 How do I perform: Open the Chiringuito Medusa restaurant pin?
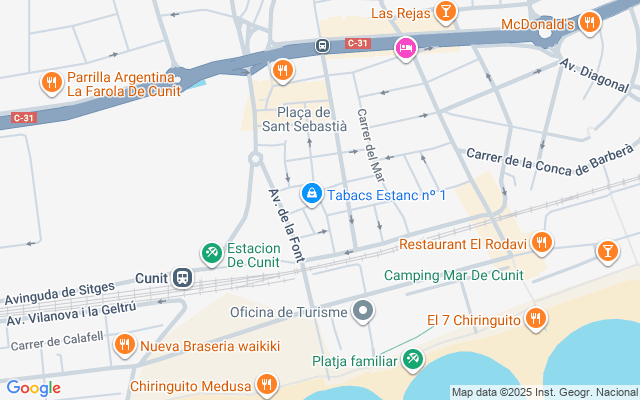click(266, 385)
